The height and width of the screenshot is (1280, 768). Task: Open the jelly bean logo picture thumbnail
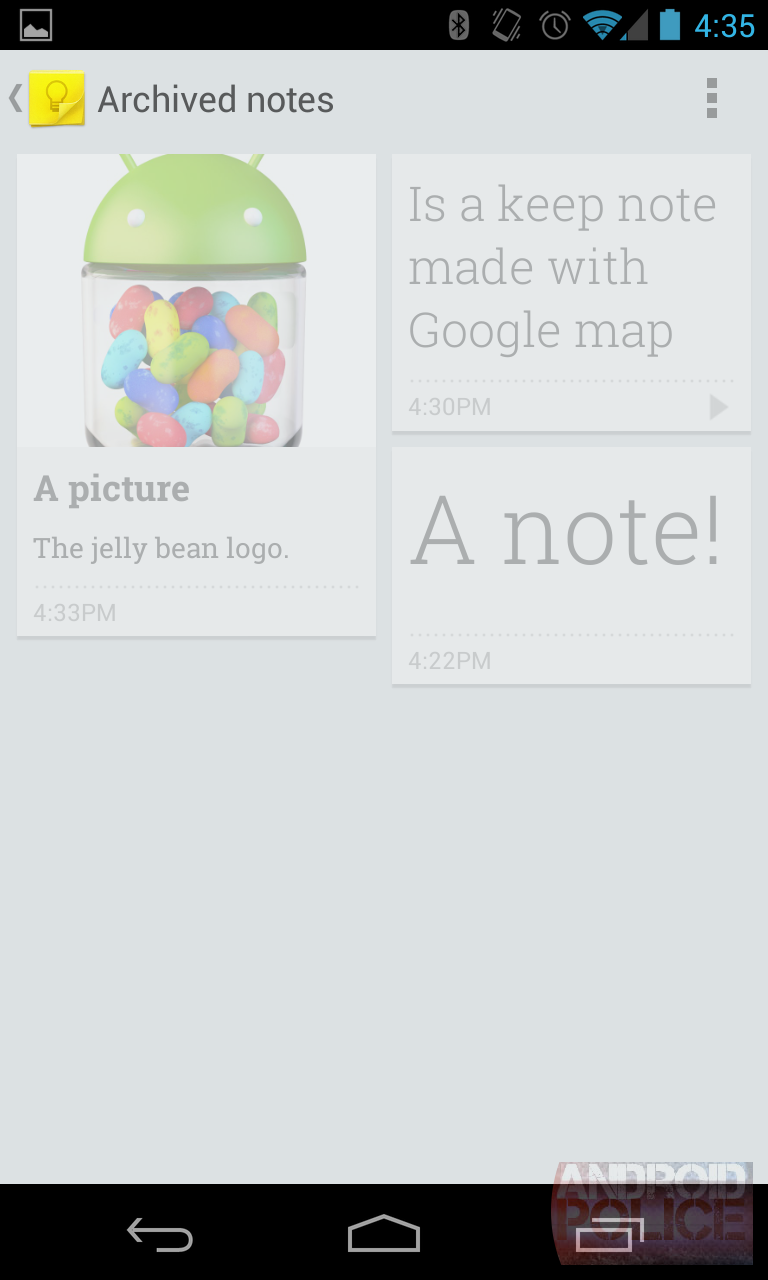195,300
